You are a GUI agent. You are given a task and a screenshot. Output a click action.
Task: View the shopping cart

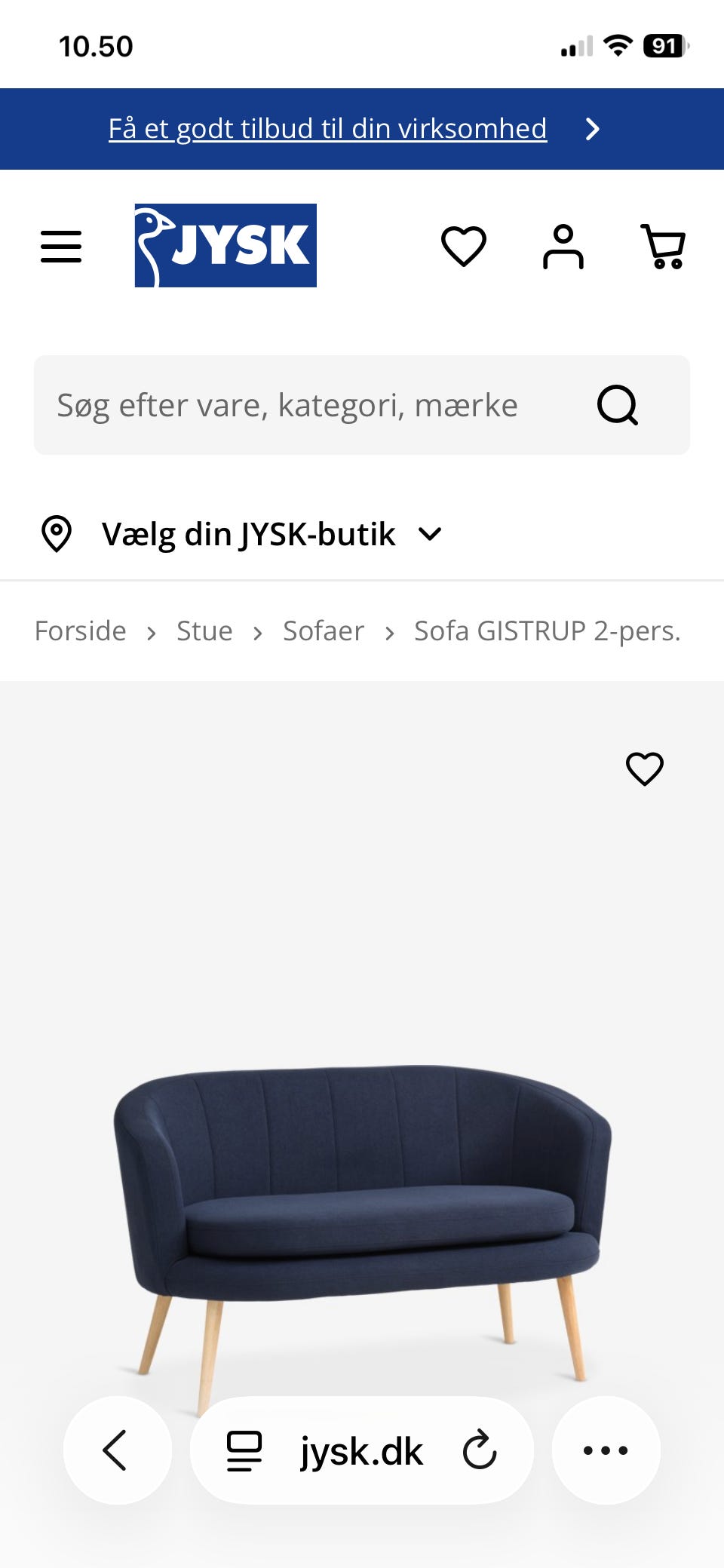click(x=663, y=247)
